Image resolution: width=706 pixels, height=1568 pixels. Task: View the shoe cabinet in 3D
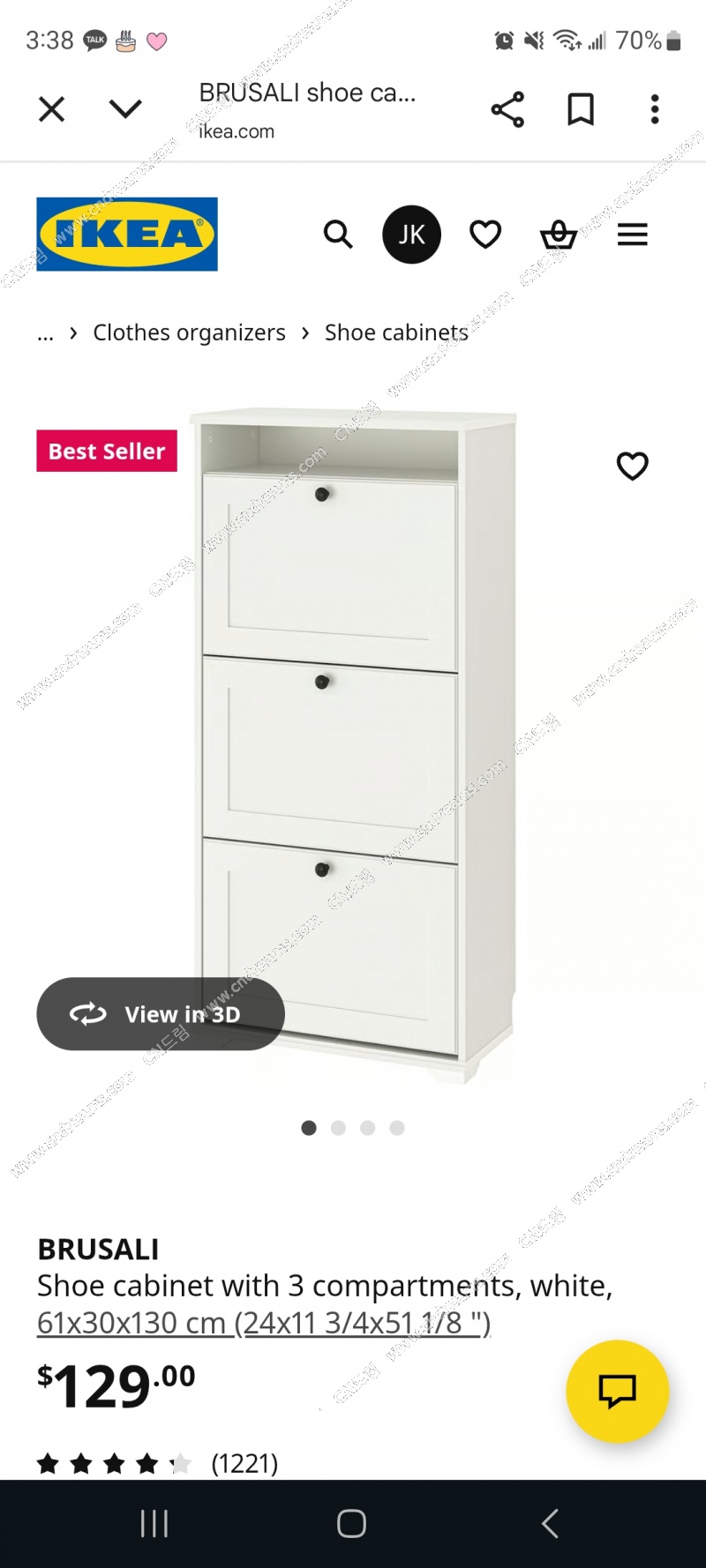[x=161, y=1014]
